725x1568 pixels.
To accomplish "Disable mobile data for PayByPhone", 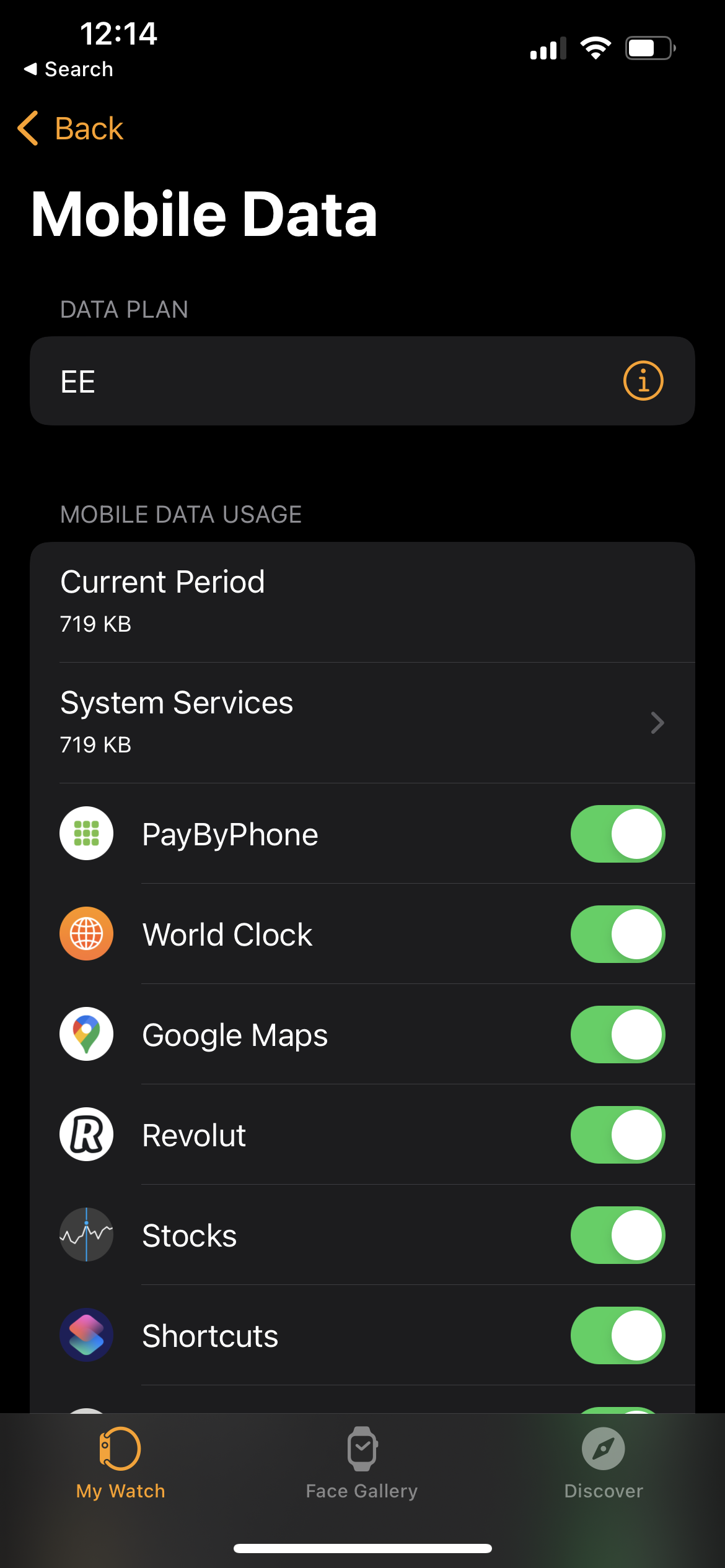I will point(617,834).
